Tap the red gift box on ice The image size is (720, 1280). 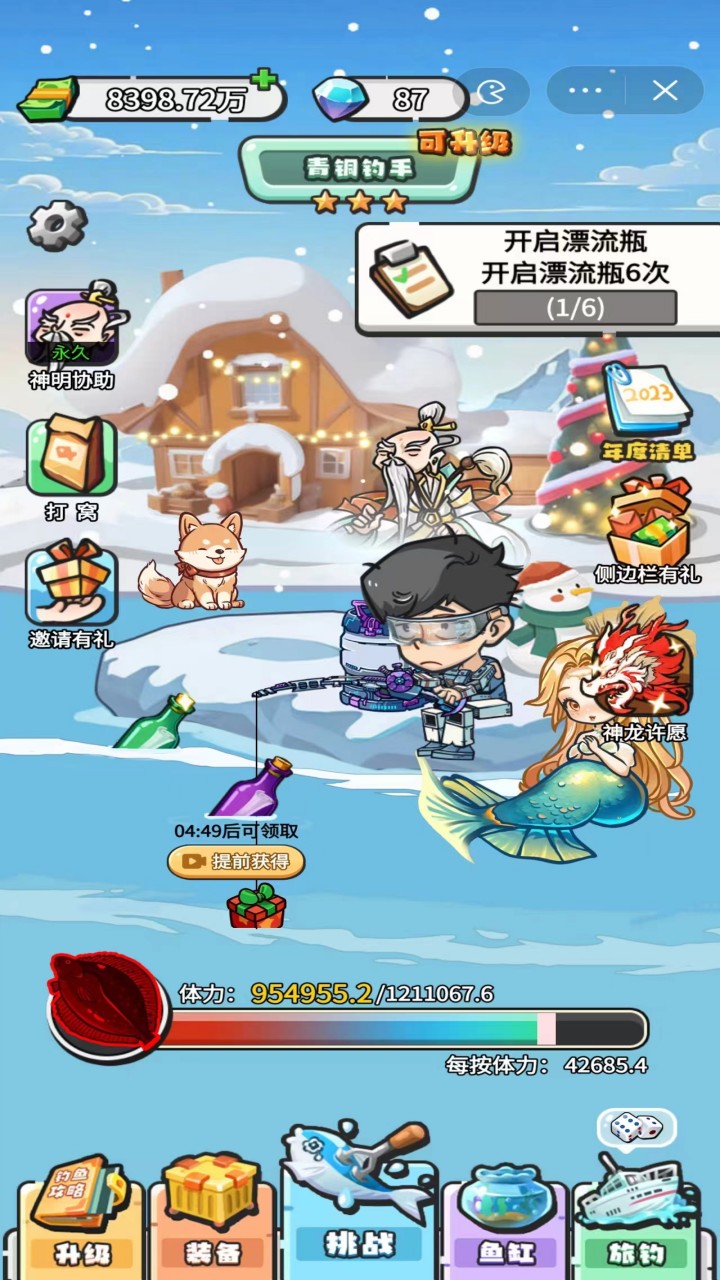coord(257,907)
